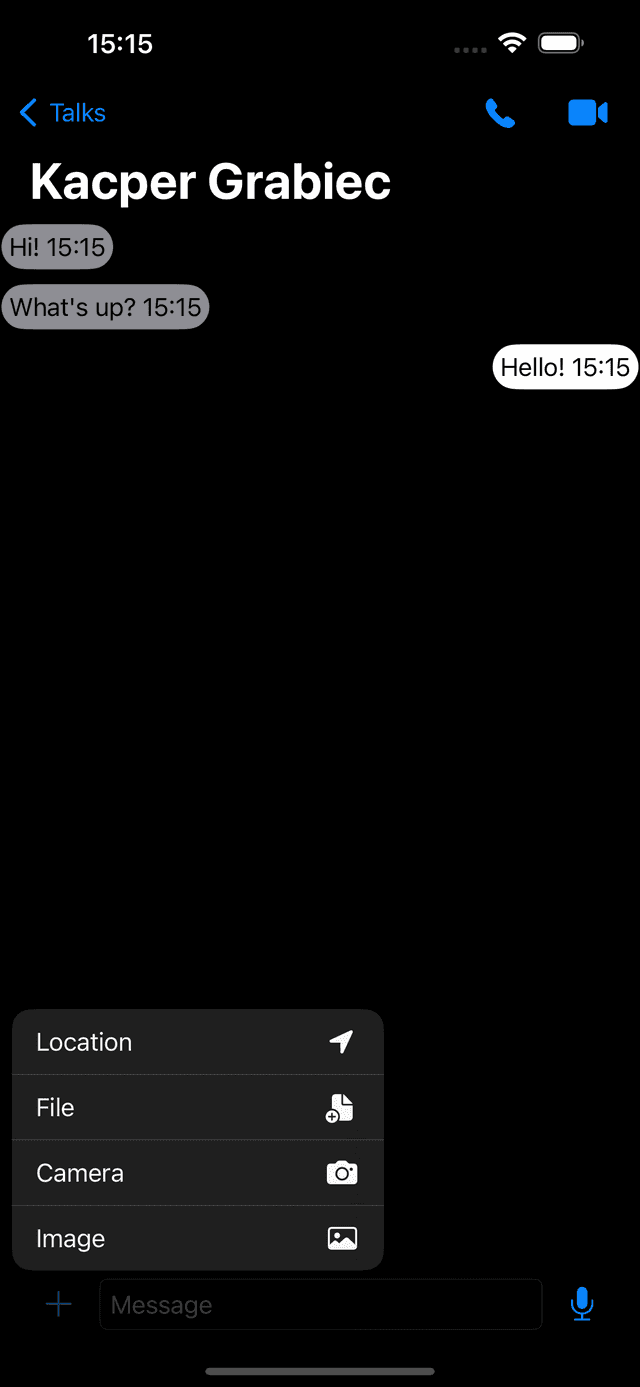Record a voice message with the microphone
This screenshot has width=640, height=1387.
(582, 1304)
